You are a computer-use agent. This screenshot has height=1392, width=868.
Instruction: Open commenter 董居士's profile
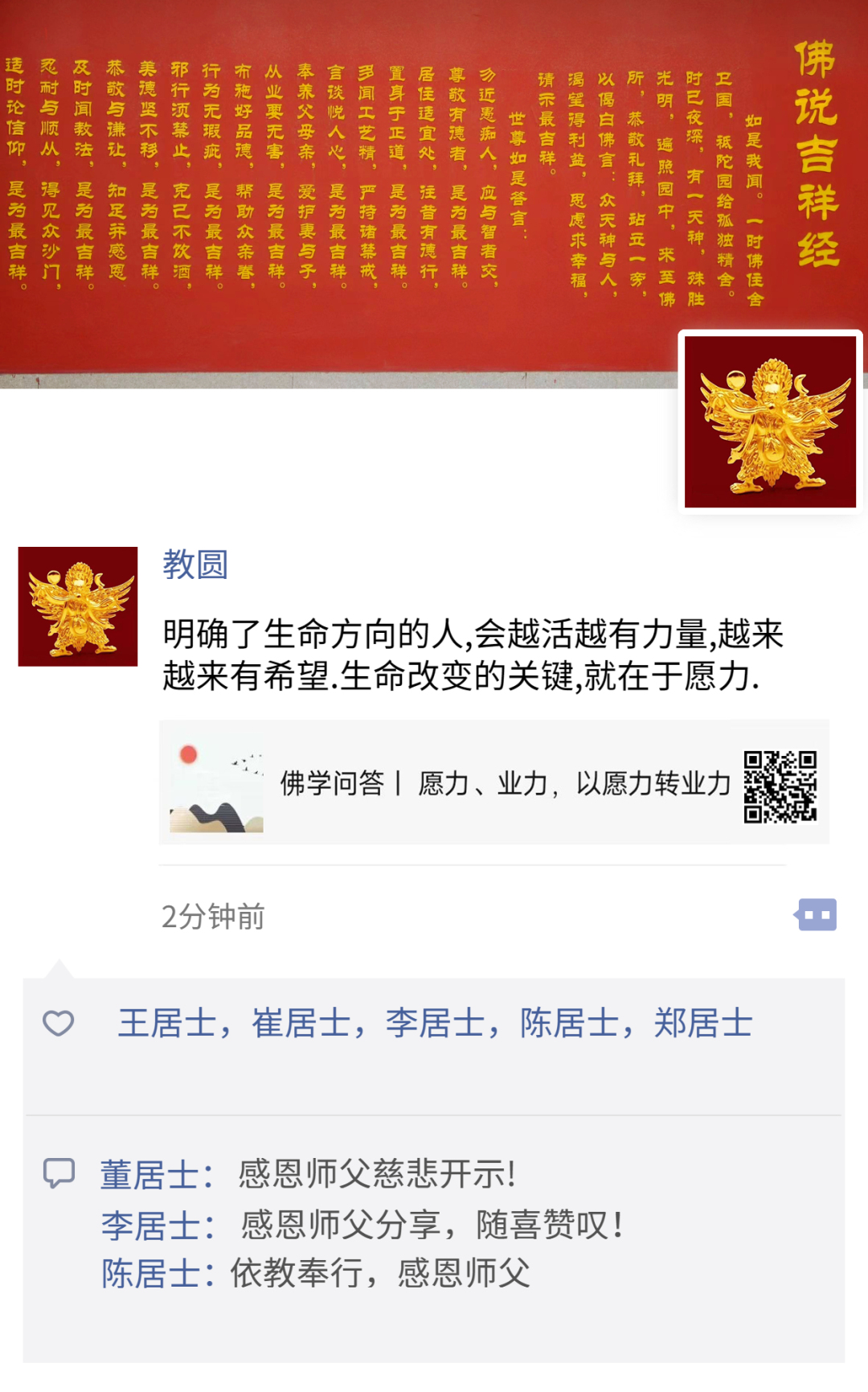click(x=149, y=1175)
